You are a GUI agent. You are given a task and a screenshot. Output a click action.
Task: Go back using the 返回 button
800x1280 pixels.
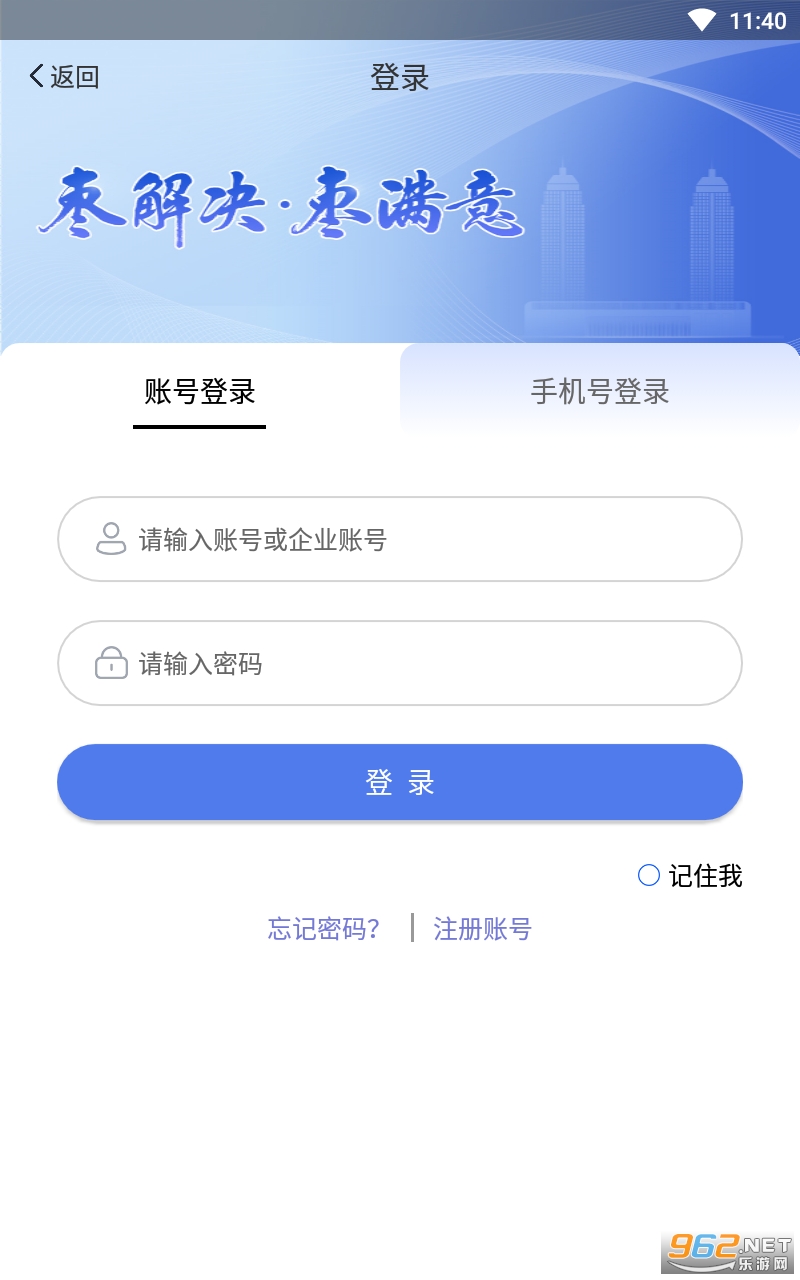[x=64, y=76]
